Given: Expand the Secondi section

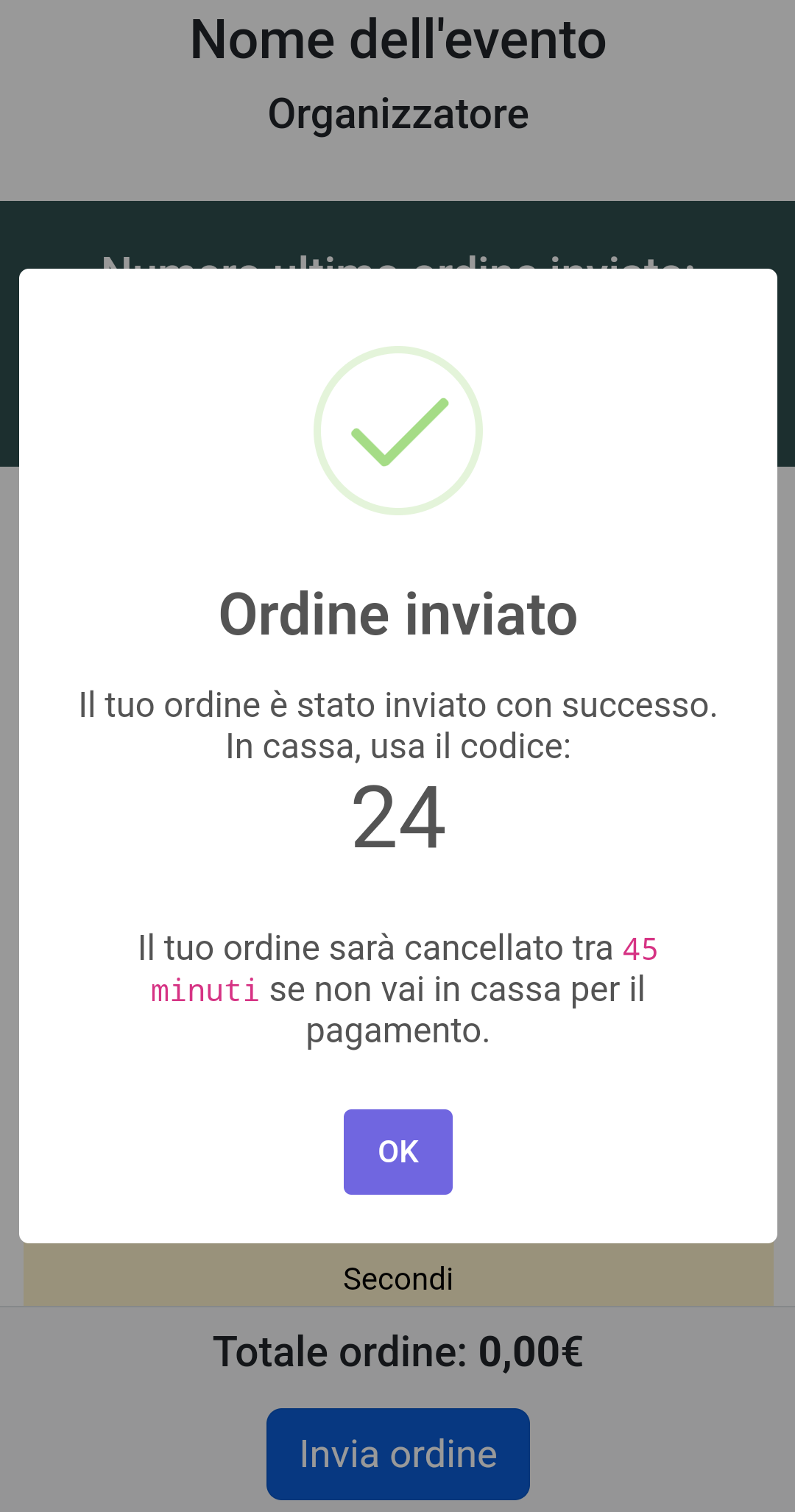Looking at the screenshot, I should click(x=397, y=1278).
